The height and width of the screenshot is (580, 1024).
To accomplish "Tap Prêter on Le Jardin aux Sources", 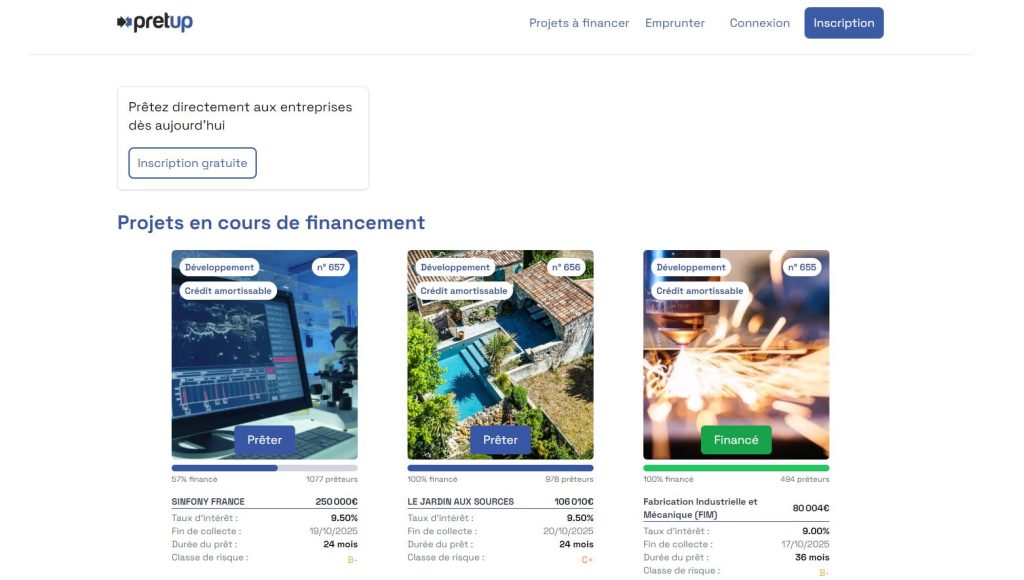I will [500, 440].
